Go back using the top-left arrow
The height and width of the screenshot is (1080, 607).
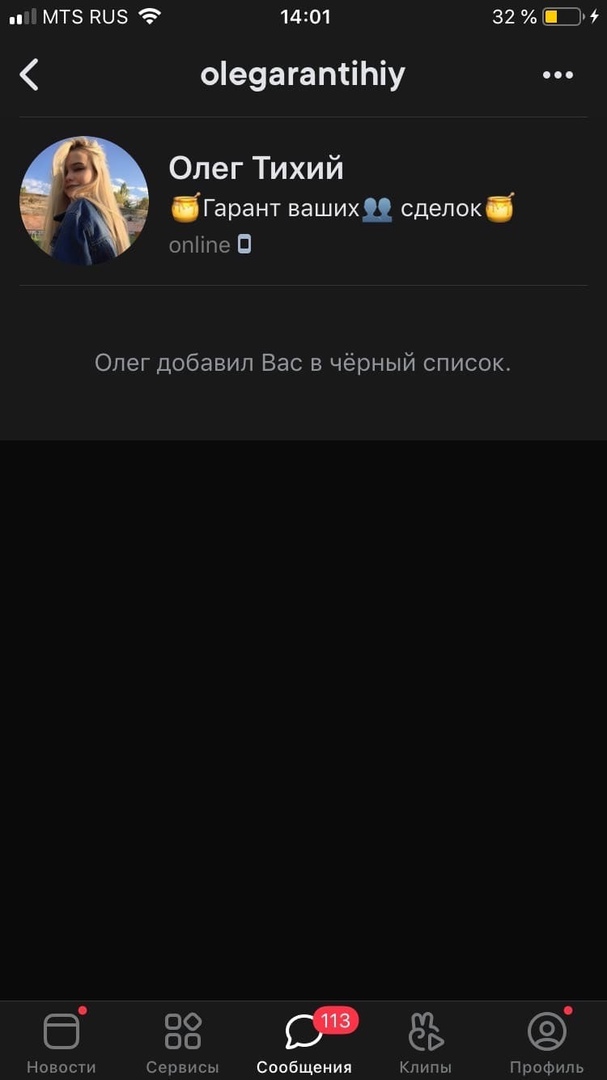tap(30, 75)
